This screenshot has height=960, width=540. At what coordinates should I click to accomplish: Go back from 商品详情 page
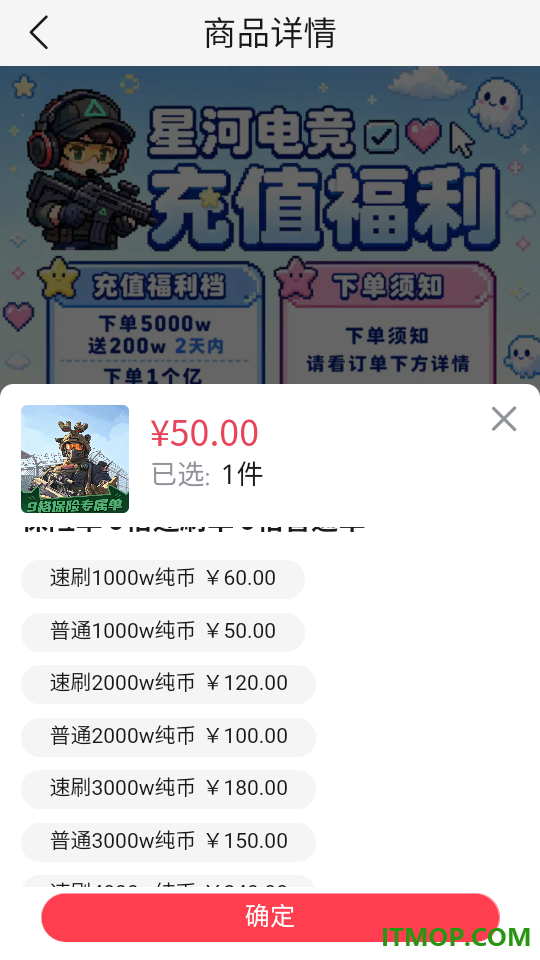pos(39,32)
